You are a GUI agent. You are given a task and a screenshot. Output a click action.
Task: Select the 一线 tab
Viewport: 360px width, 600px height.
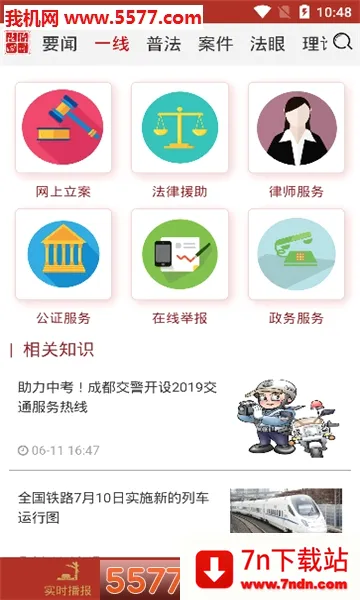coord(112,44)
